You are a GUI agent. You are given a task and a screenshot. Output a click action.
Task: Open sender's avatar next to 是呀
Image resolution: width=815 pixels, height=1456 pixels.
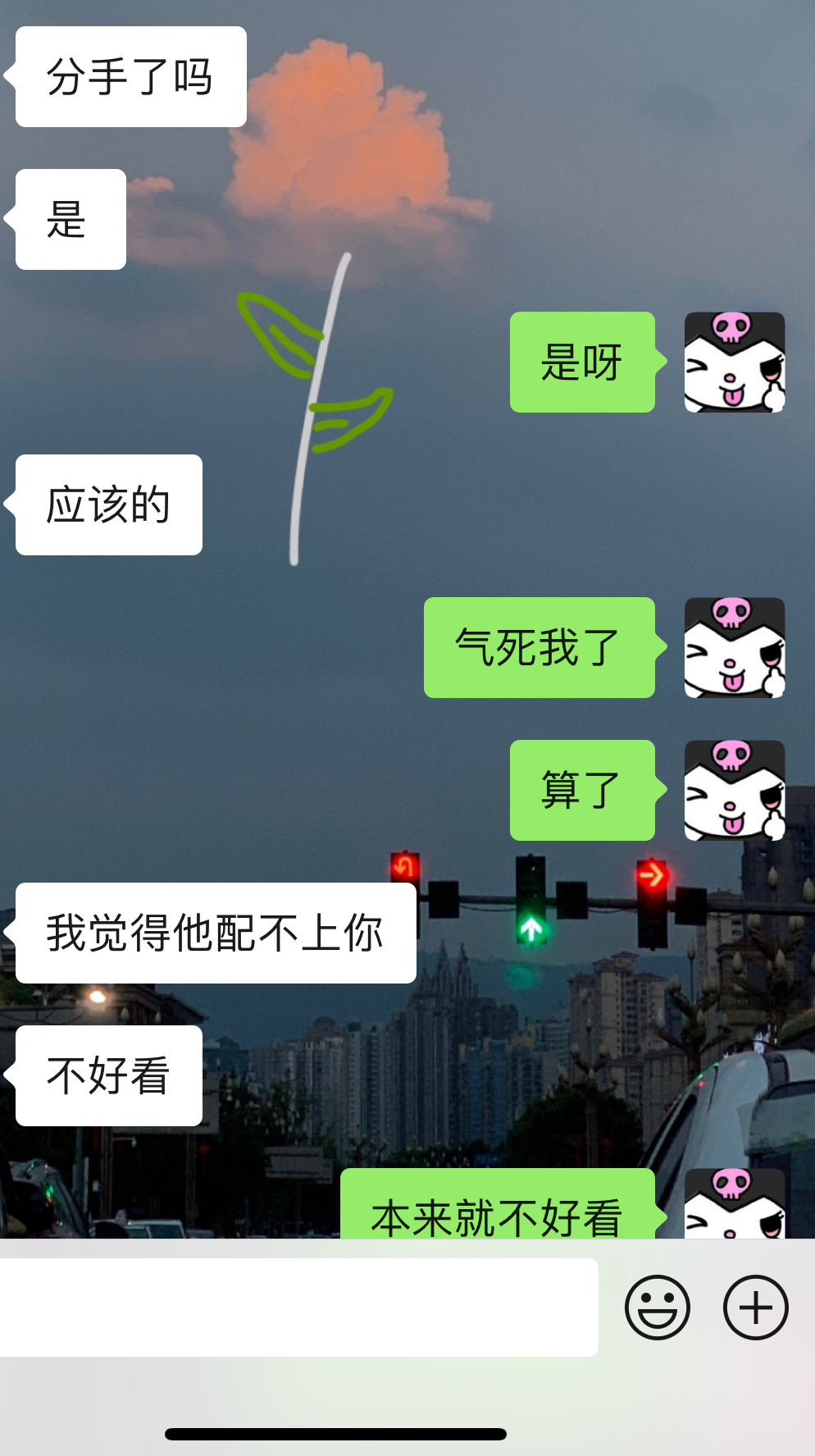point(734,362)
